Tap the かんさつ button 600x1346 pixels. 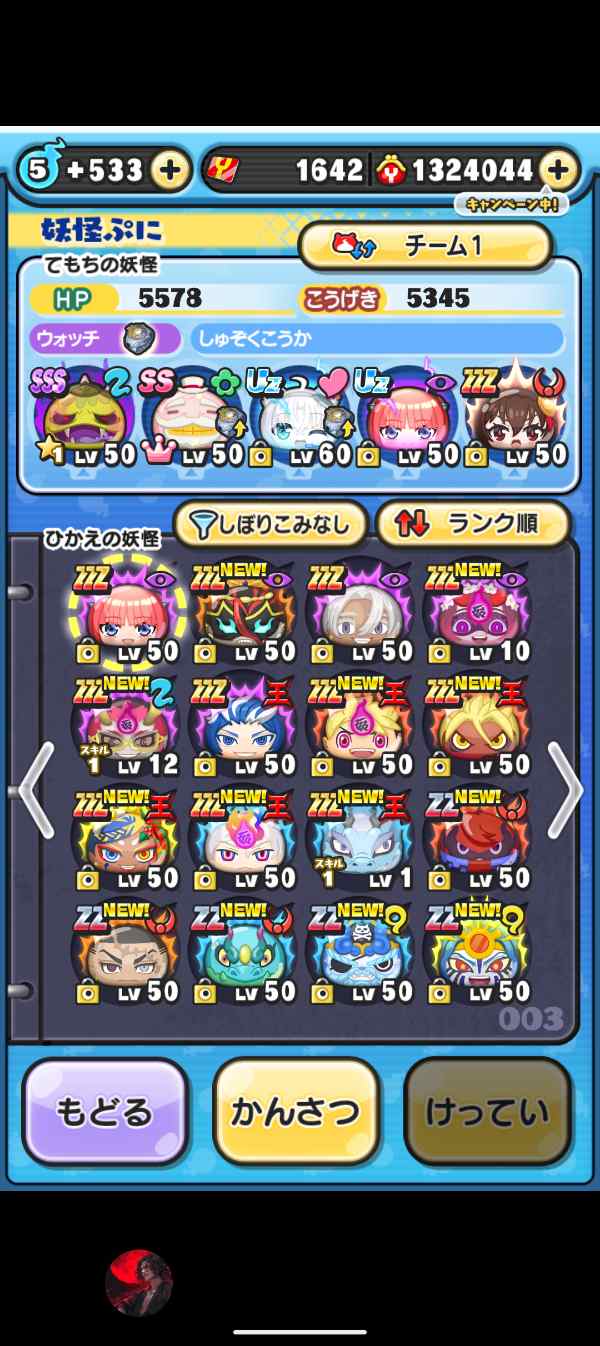[296, 1111]
